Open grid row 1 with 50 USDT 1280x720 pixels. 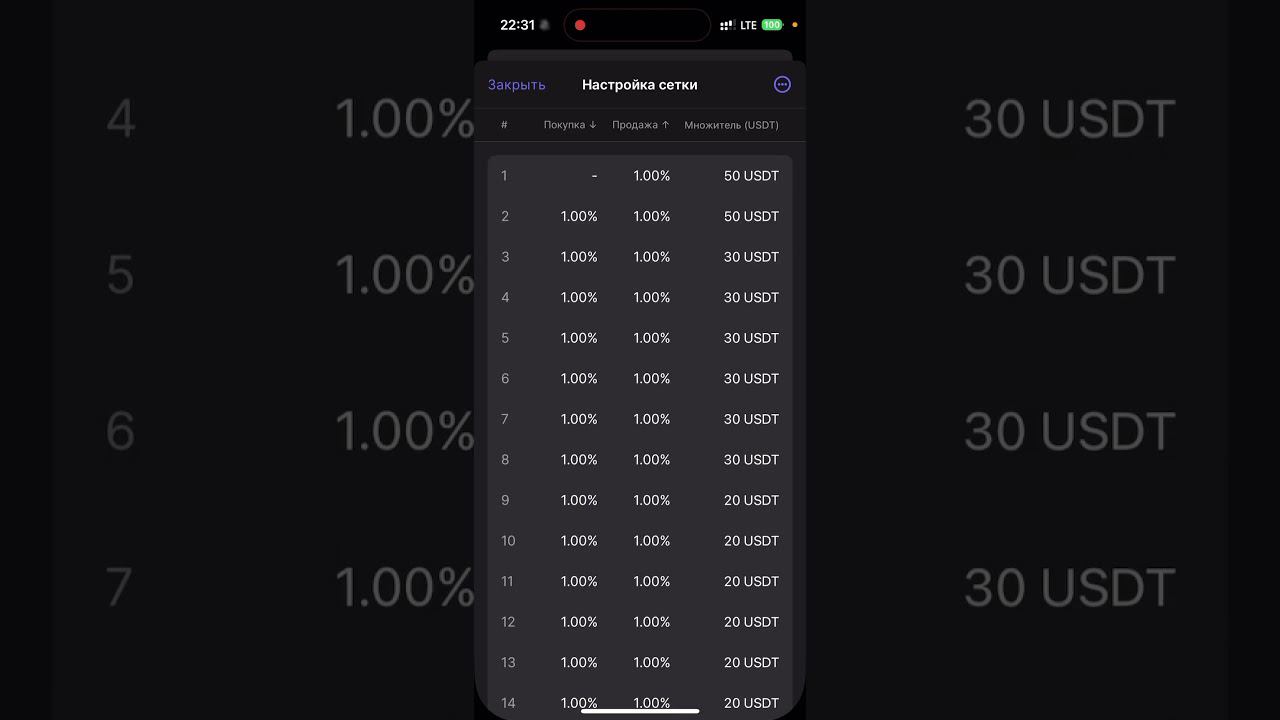pyautogui.click(x=640, y=176)
